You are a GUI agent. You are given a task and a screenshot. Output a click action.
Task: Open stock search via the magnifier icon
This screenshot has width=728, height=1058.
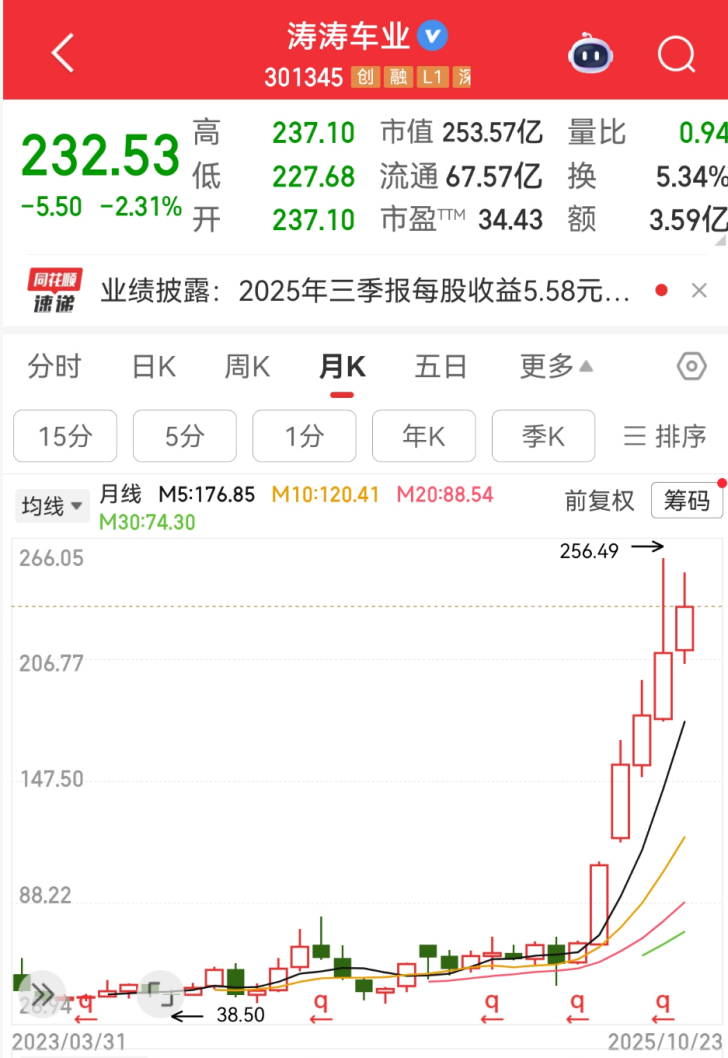click(675, 52)
